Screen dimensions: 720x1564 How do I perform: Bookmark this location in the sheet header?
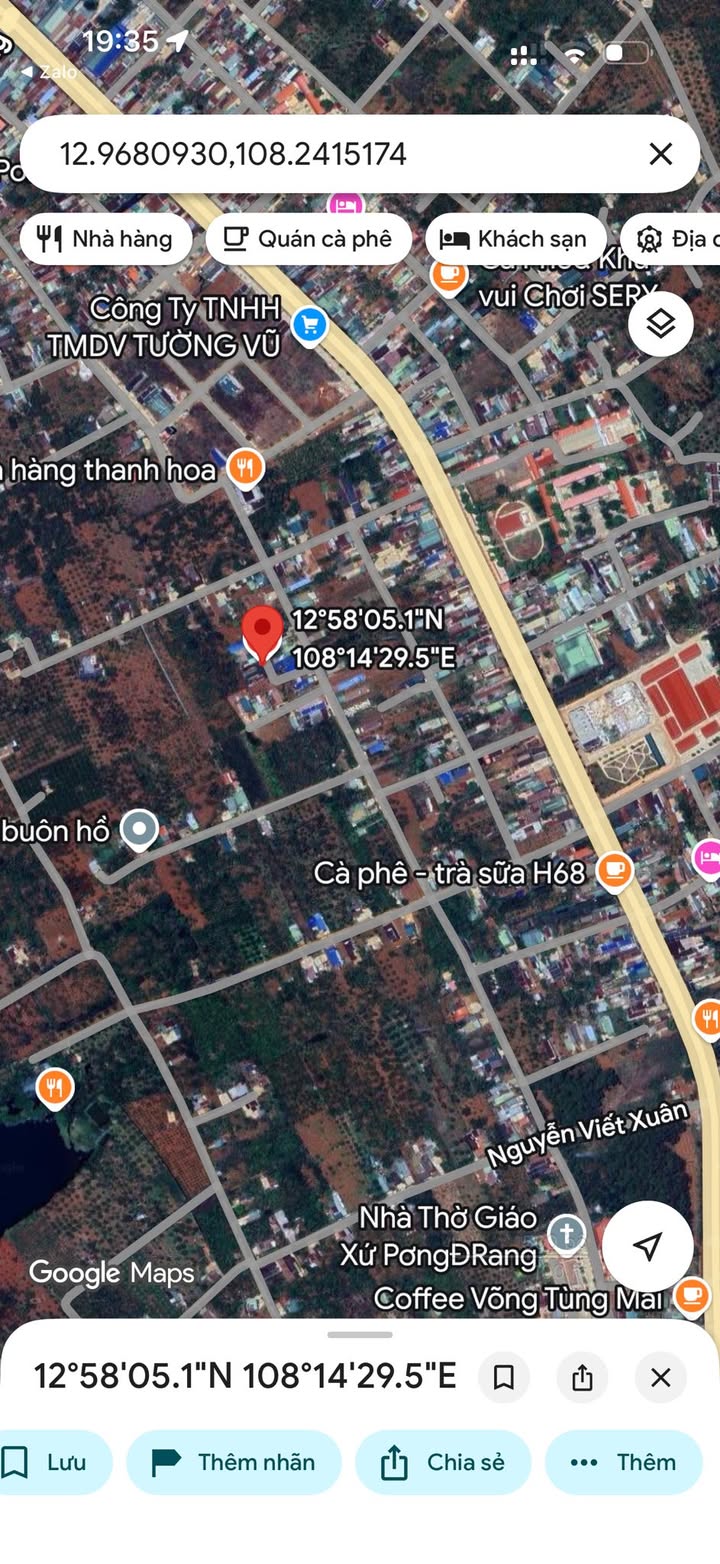point(504,1378)
